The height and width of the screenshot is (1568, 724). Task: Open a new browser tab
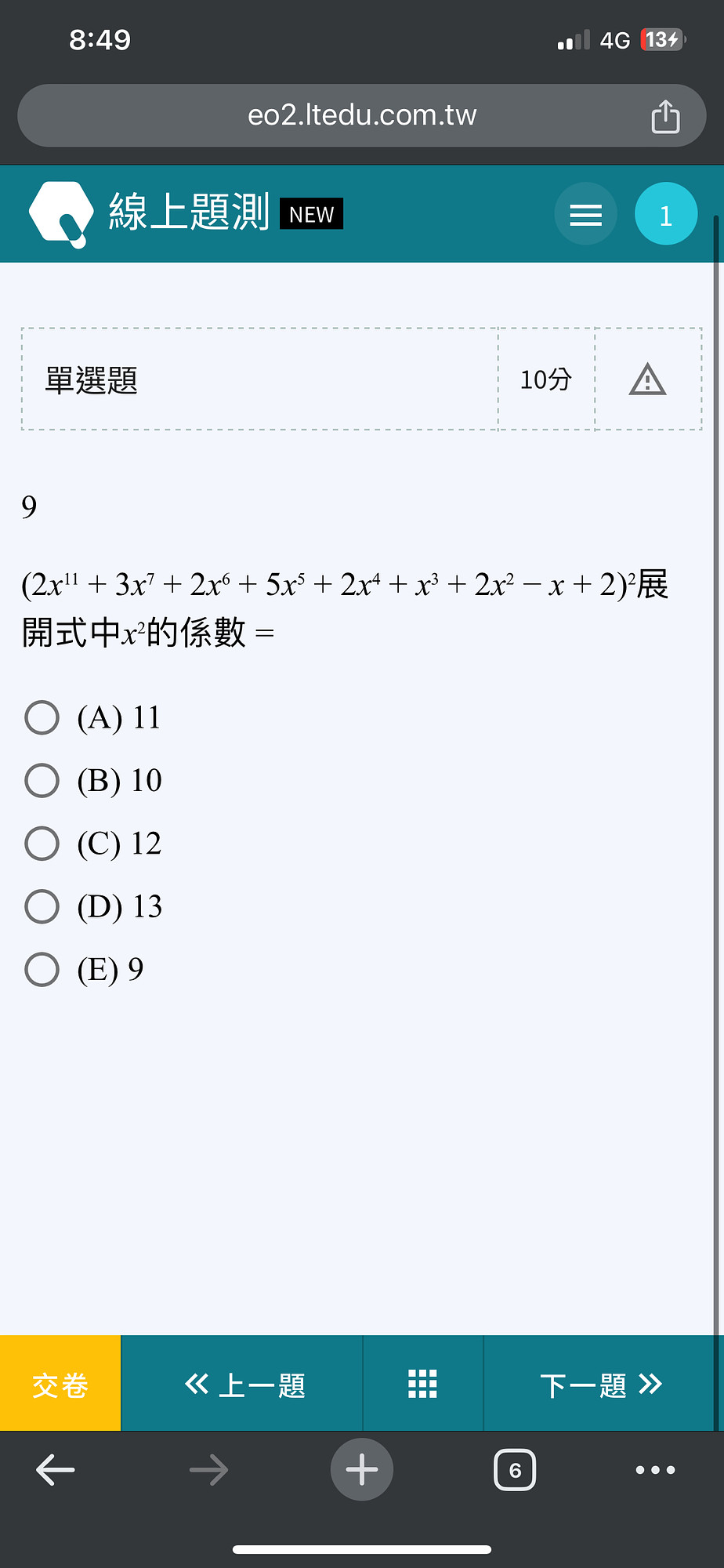pyautogui.click(x=362, y=1470)
